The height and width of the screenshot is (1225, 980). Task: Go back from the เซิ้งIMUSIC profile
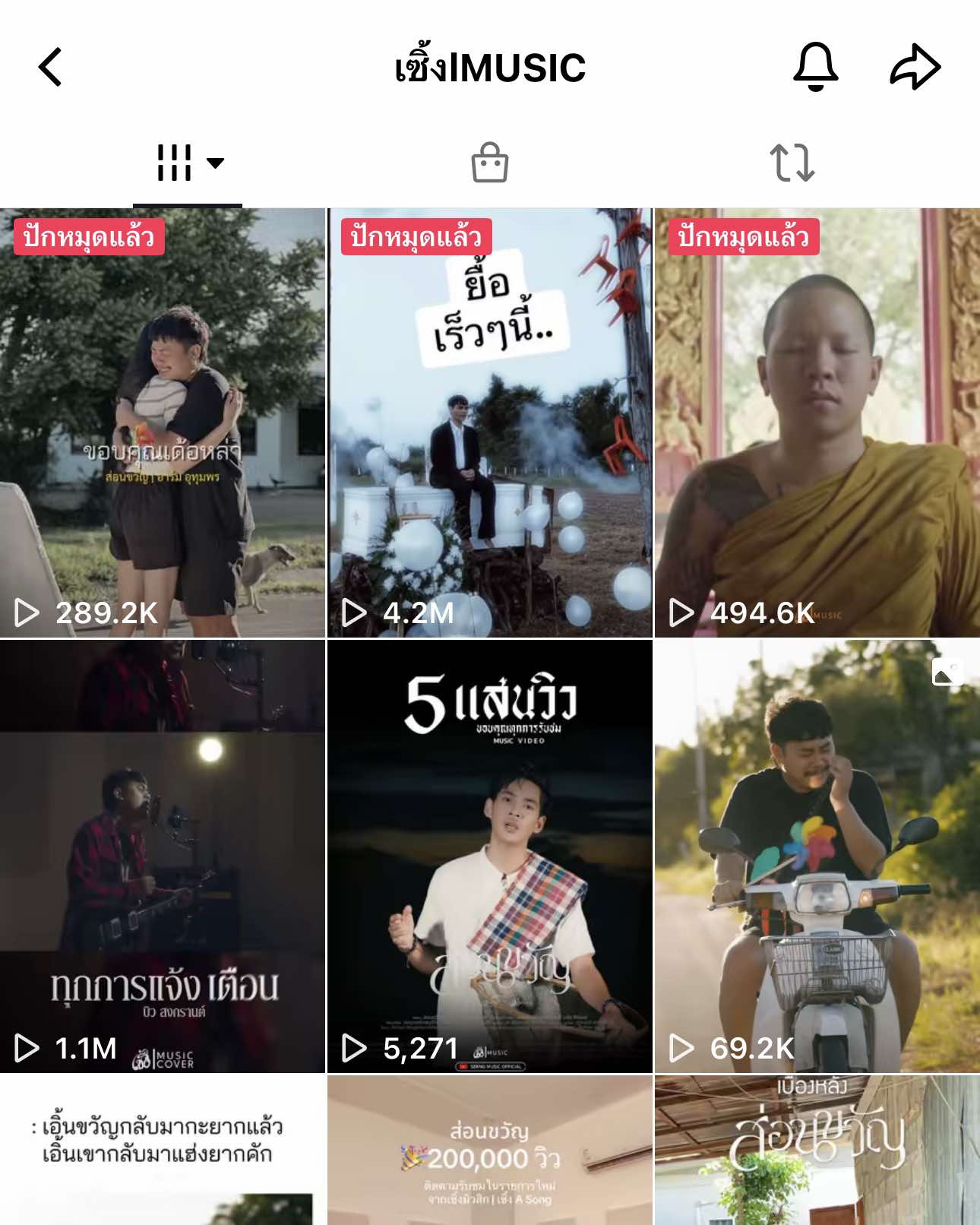coord(50,67)
